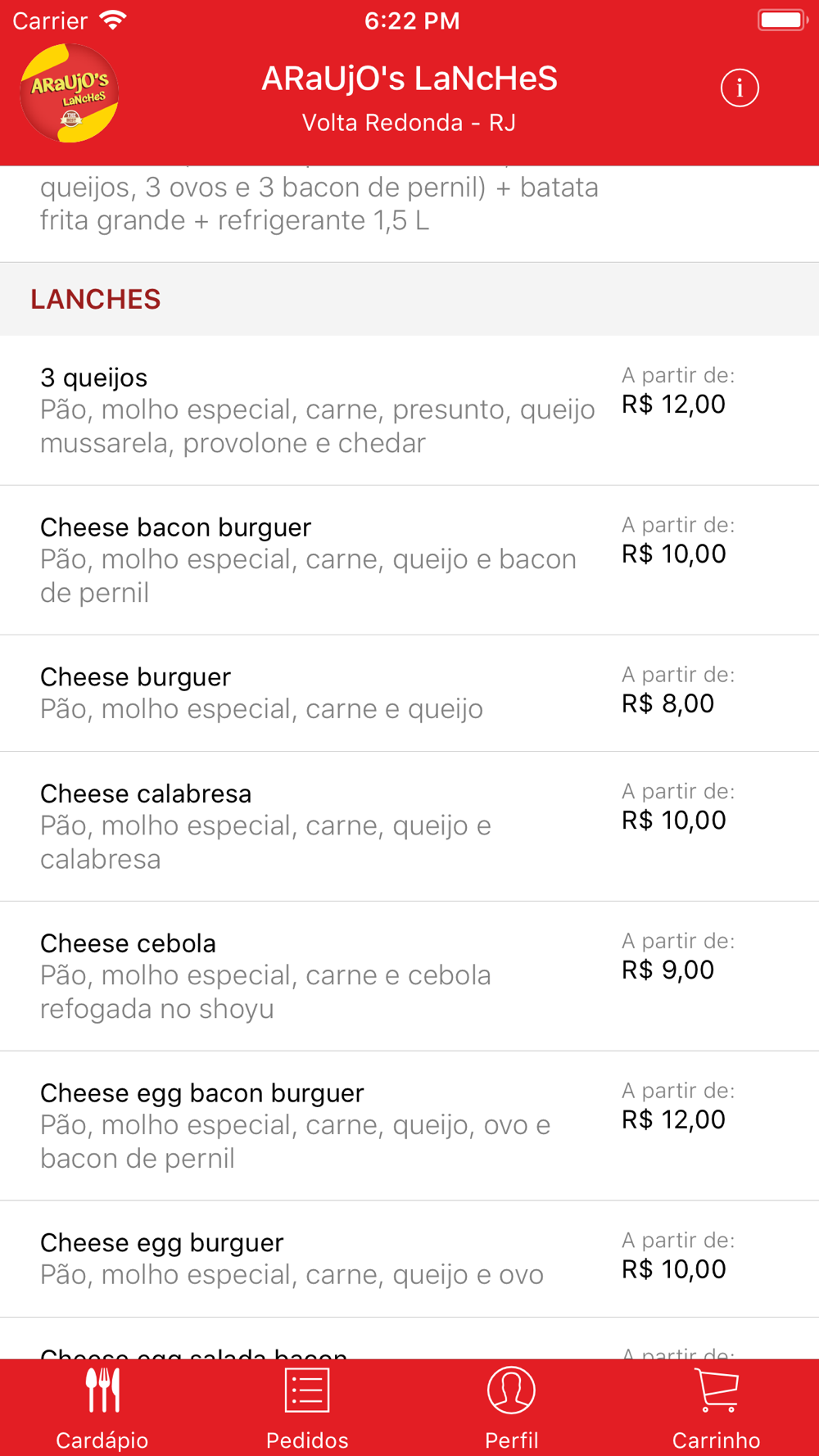Switch to the Cardápio tab

point(102,1409)
